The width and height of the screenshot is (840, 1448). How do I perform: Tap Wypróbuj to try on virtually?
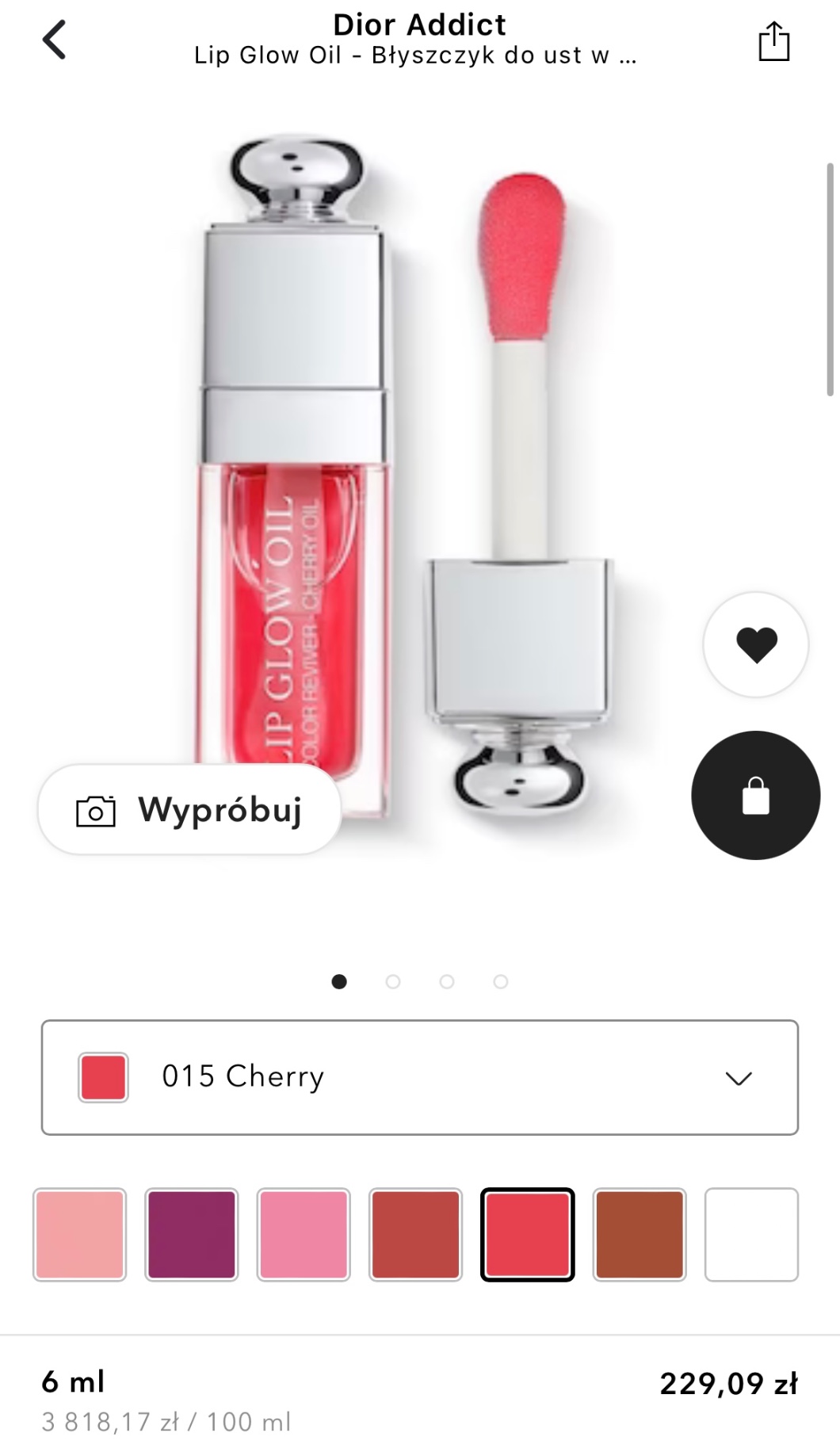(x=189, y=810)
